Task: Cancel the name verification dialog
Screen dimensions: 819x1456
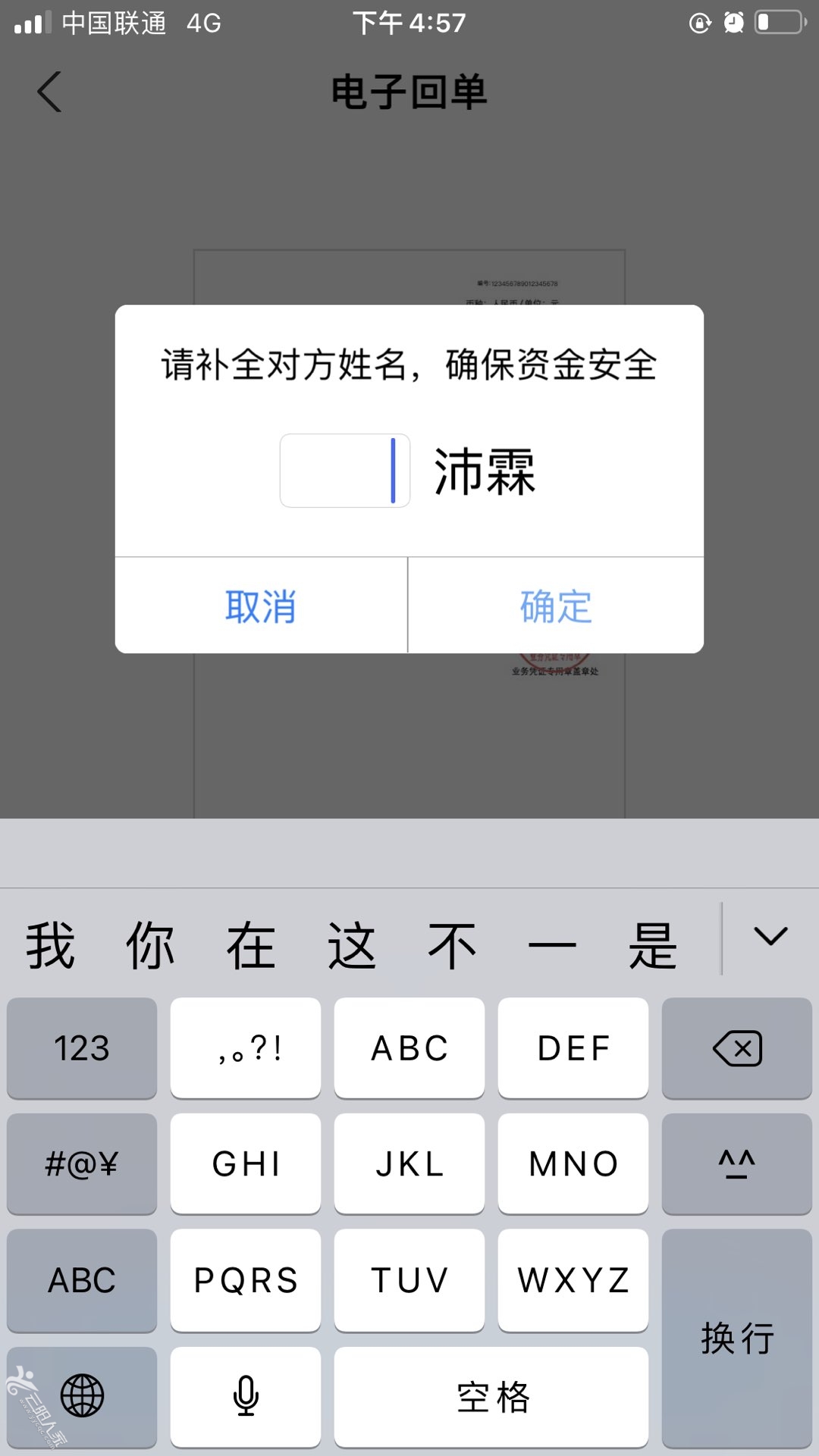Action: pos(260,606)
